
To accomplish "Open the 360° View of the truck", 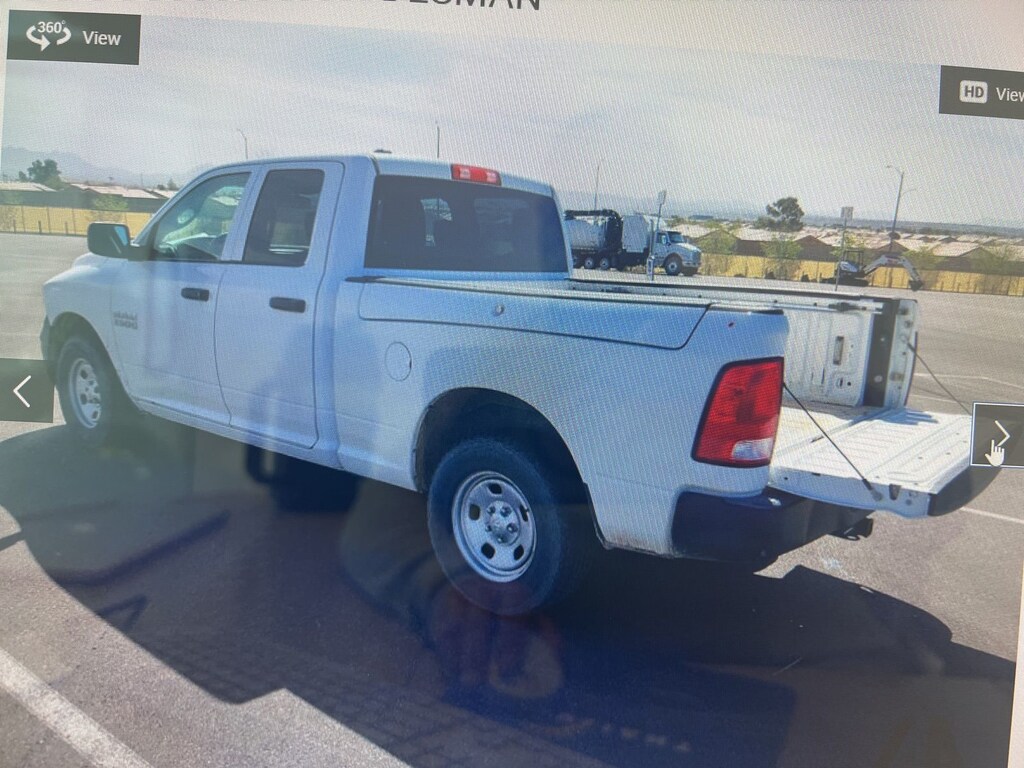I will [73, 38].
